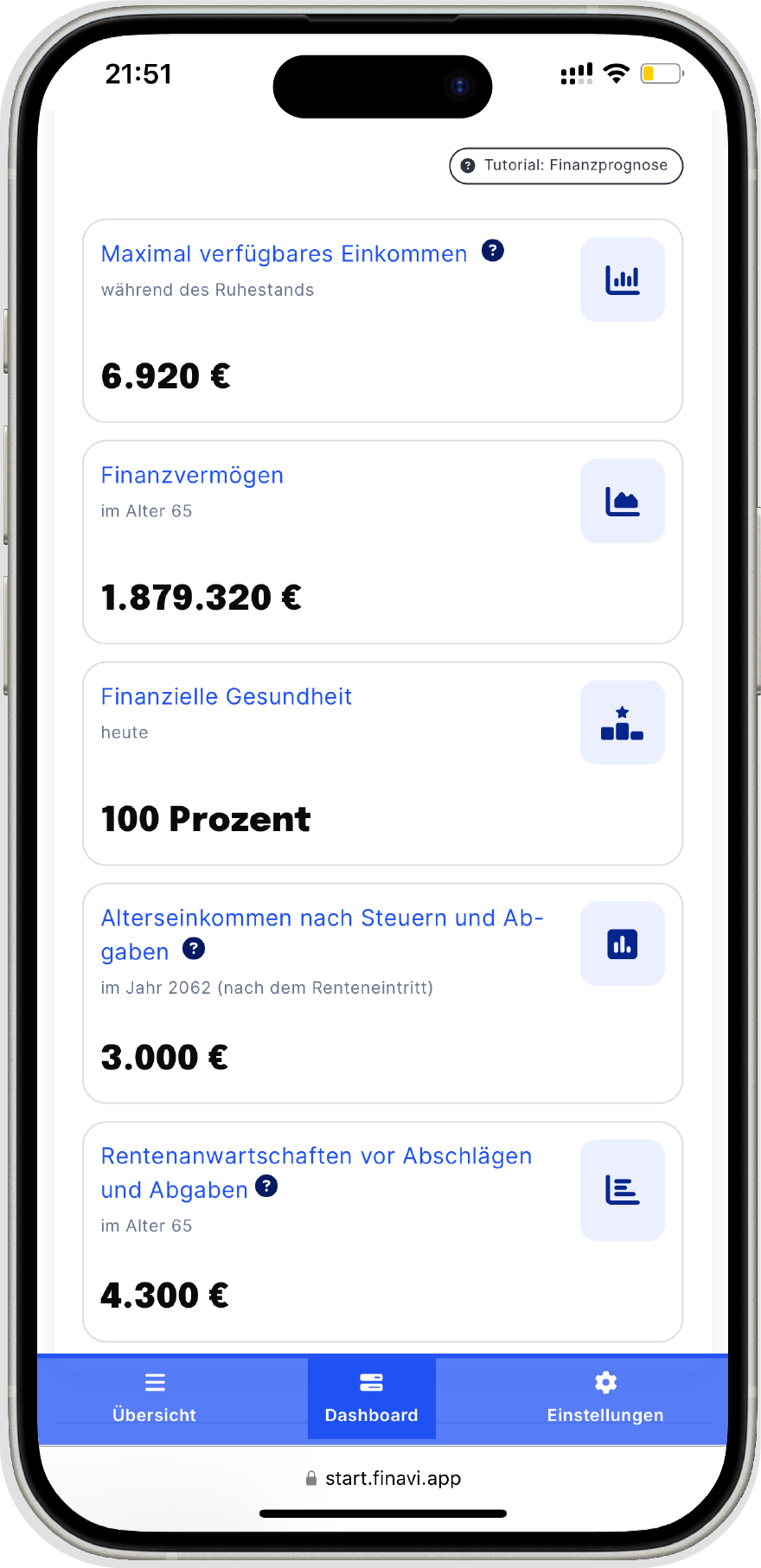The height and width of the screenshot is (1568, 761).
Task: Click the question mark beside Rentenanwartschaften
Action: pyautogui.click(x=266, y=1187)
